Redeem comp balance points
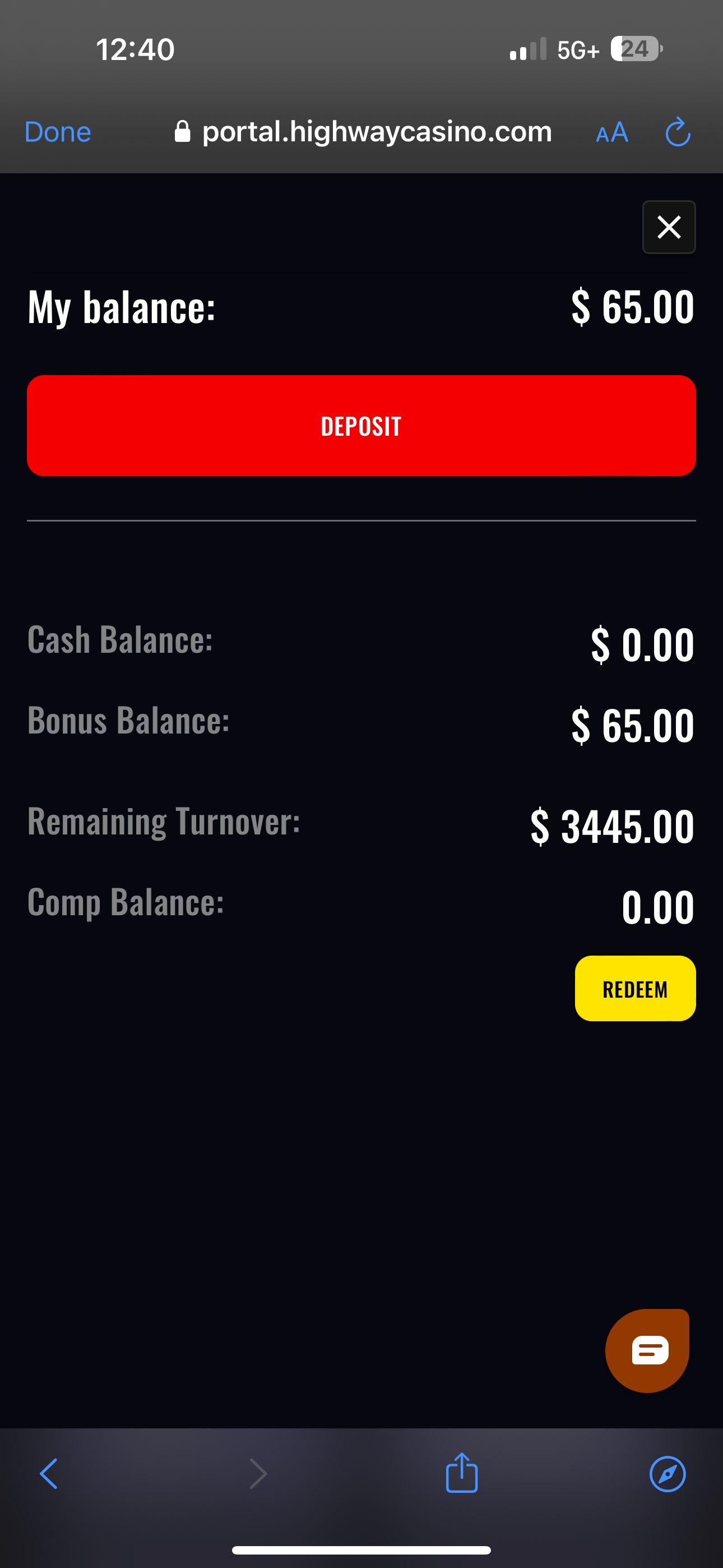 pos(635,989)
